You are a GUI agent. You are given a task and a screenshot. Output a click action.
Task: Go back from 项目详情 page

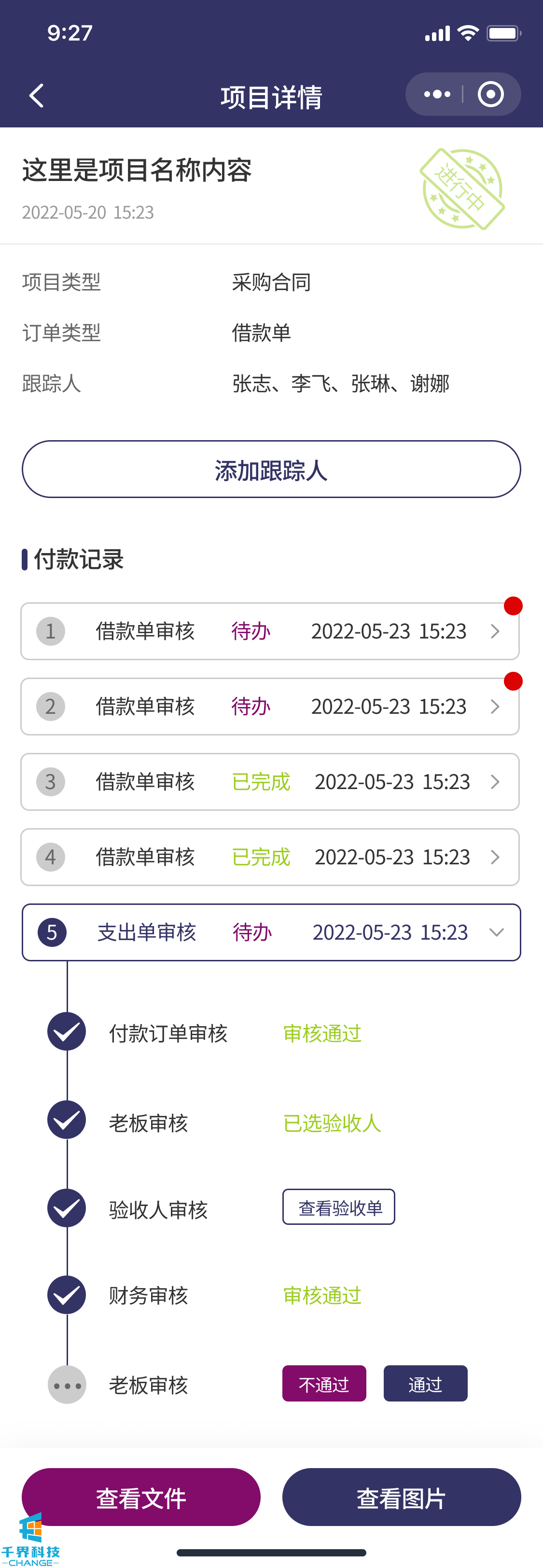point(37,96)
